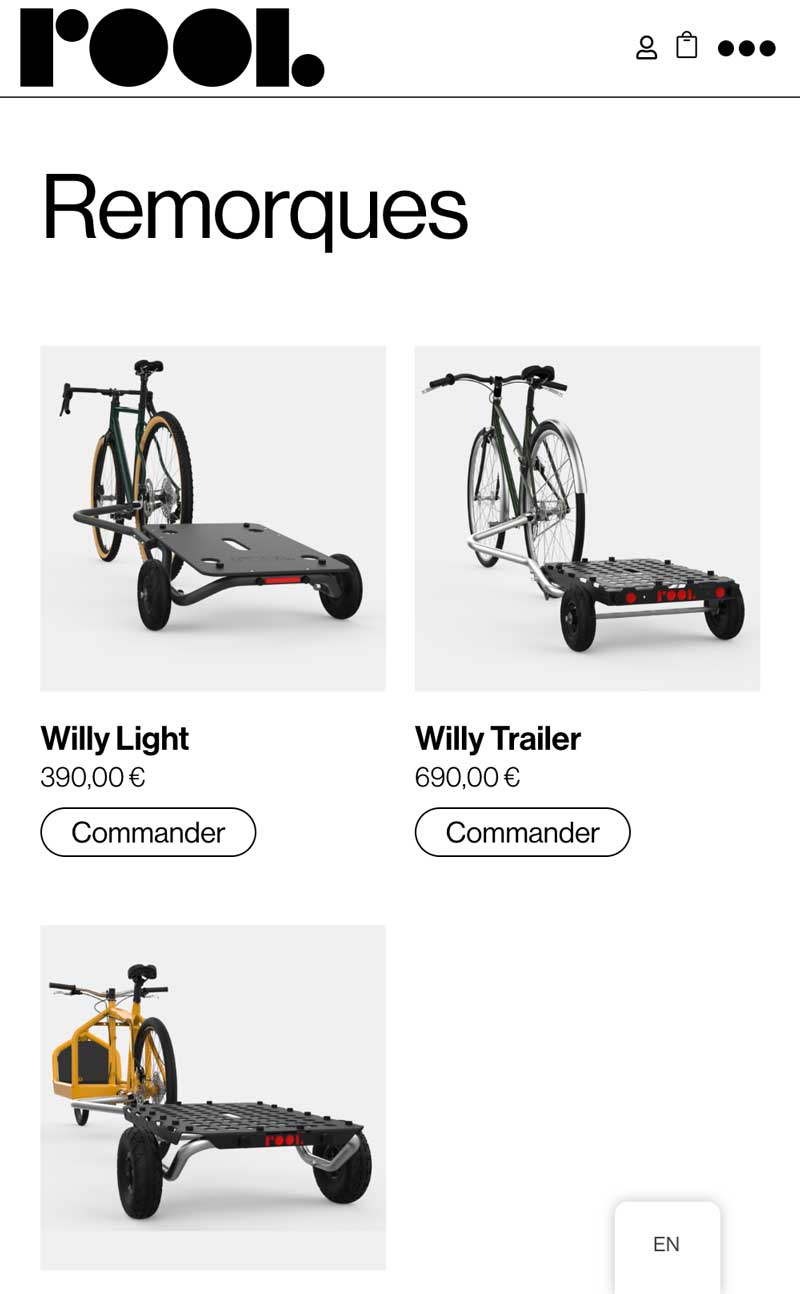Screen dimensions: 800x1294
Task: Open the three-dot menu
Action: (746, 48)
